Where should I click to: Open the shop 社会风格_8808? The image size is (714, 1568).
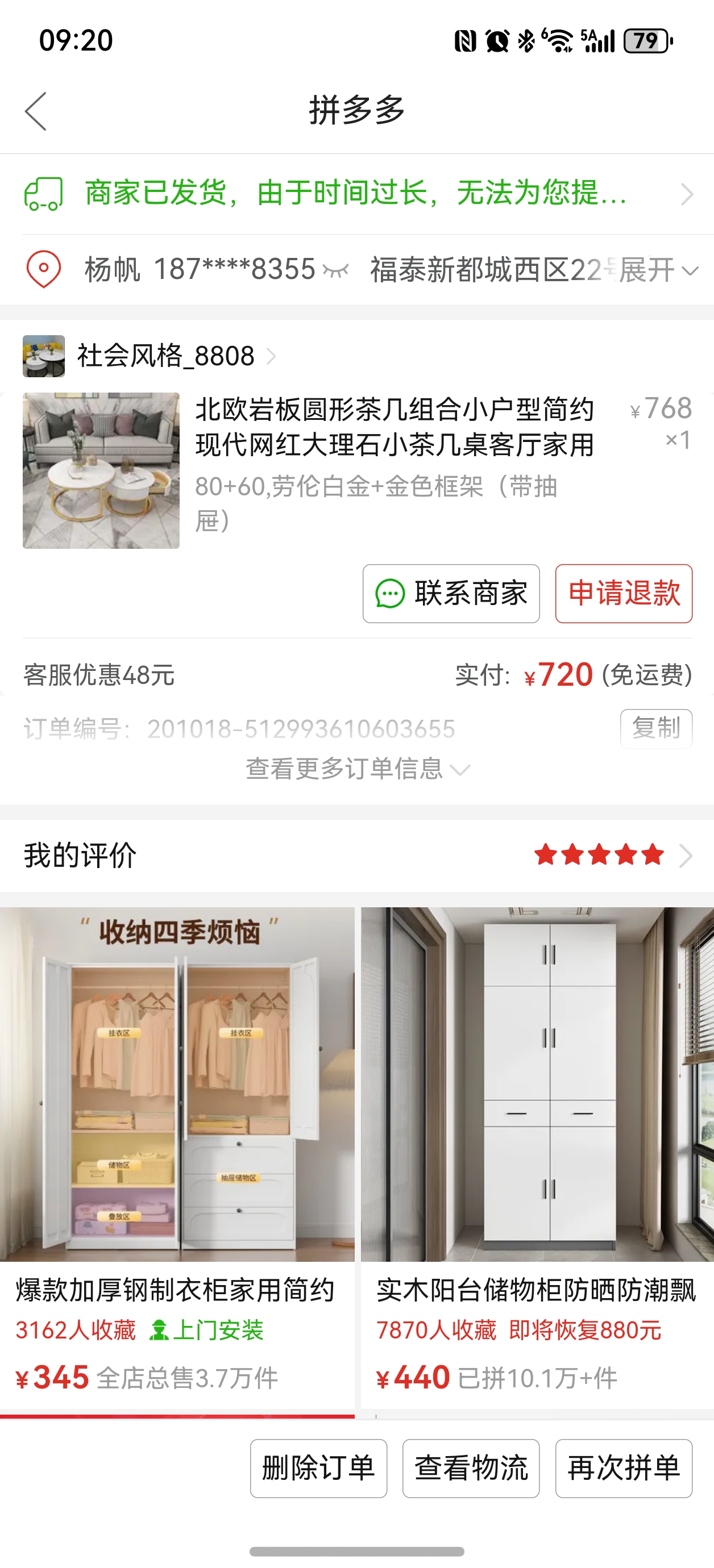click(x=165, y=356)
